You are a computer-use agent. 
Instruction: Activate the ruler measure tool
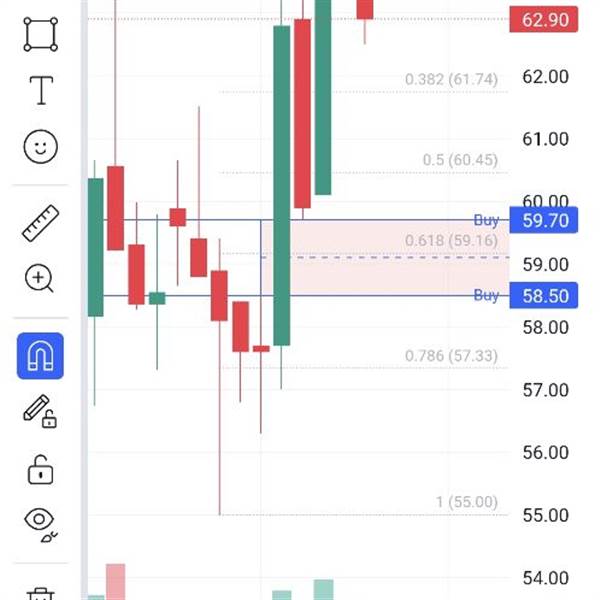[41, 223]
